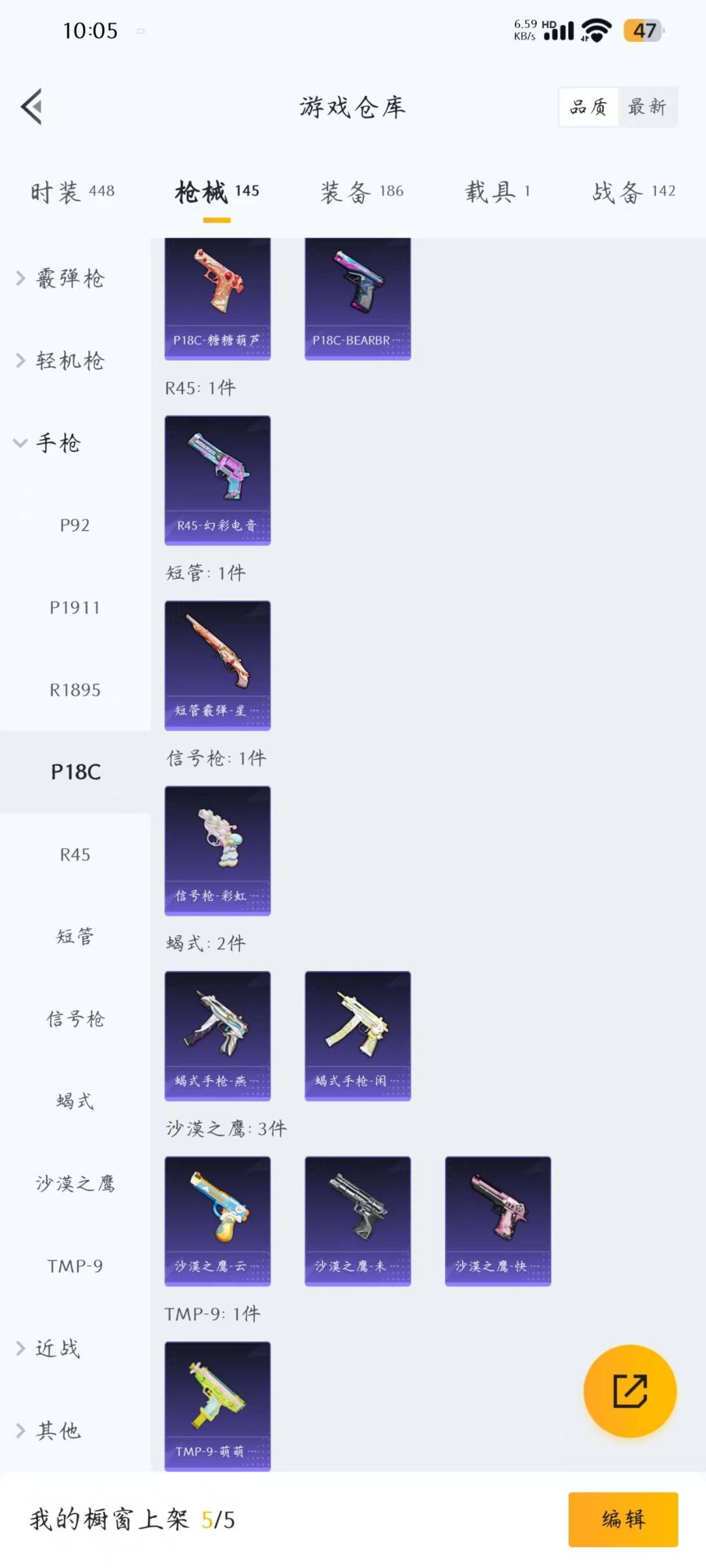Select R1895 in the side list
Image resolution: width=706 pixels, height=1568 pixels.
click(75, 690)
